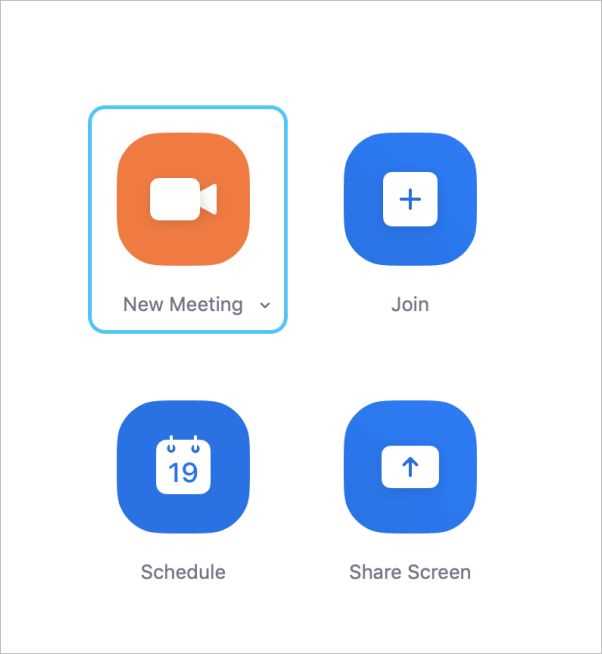Viewport: 602px width, 654px height.
Task: Tap Share Screen
Action: click(410, 467)
